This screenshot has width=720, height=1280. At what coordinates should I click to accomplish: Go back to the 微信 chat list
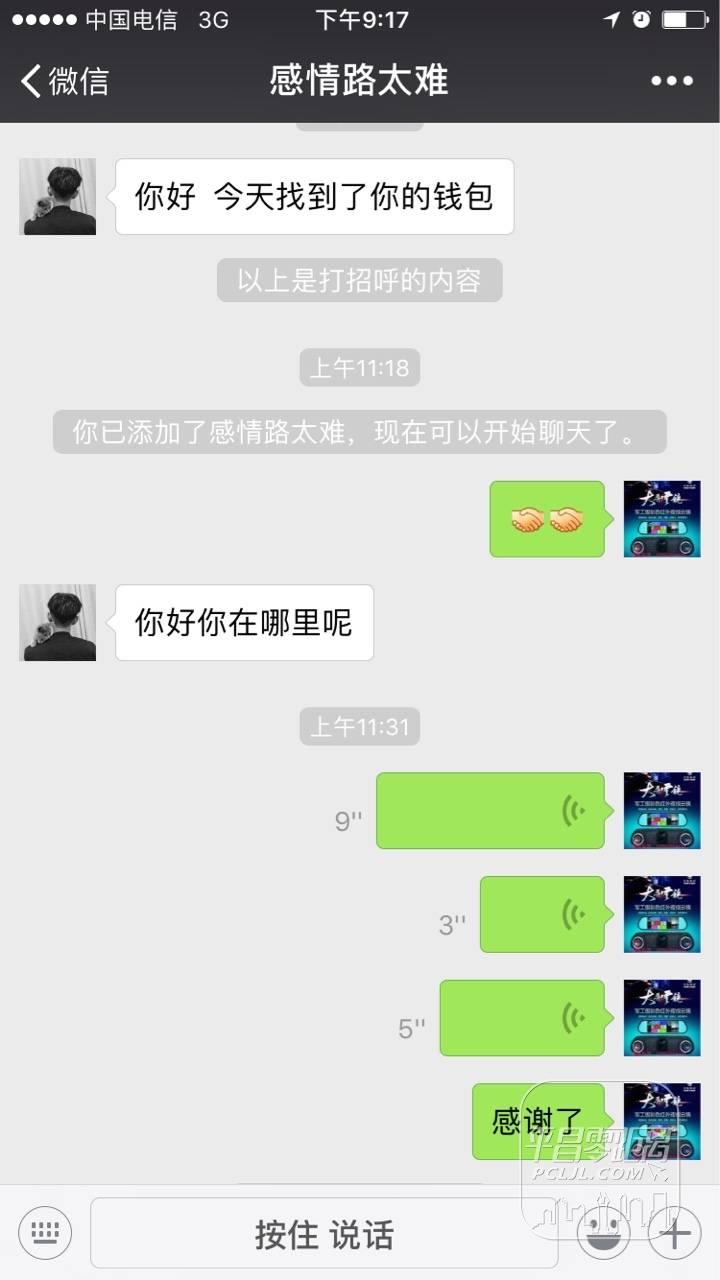click(65, 81)
